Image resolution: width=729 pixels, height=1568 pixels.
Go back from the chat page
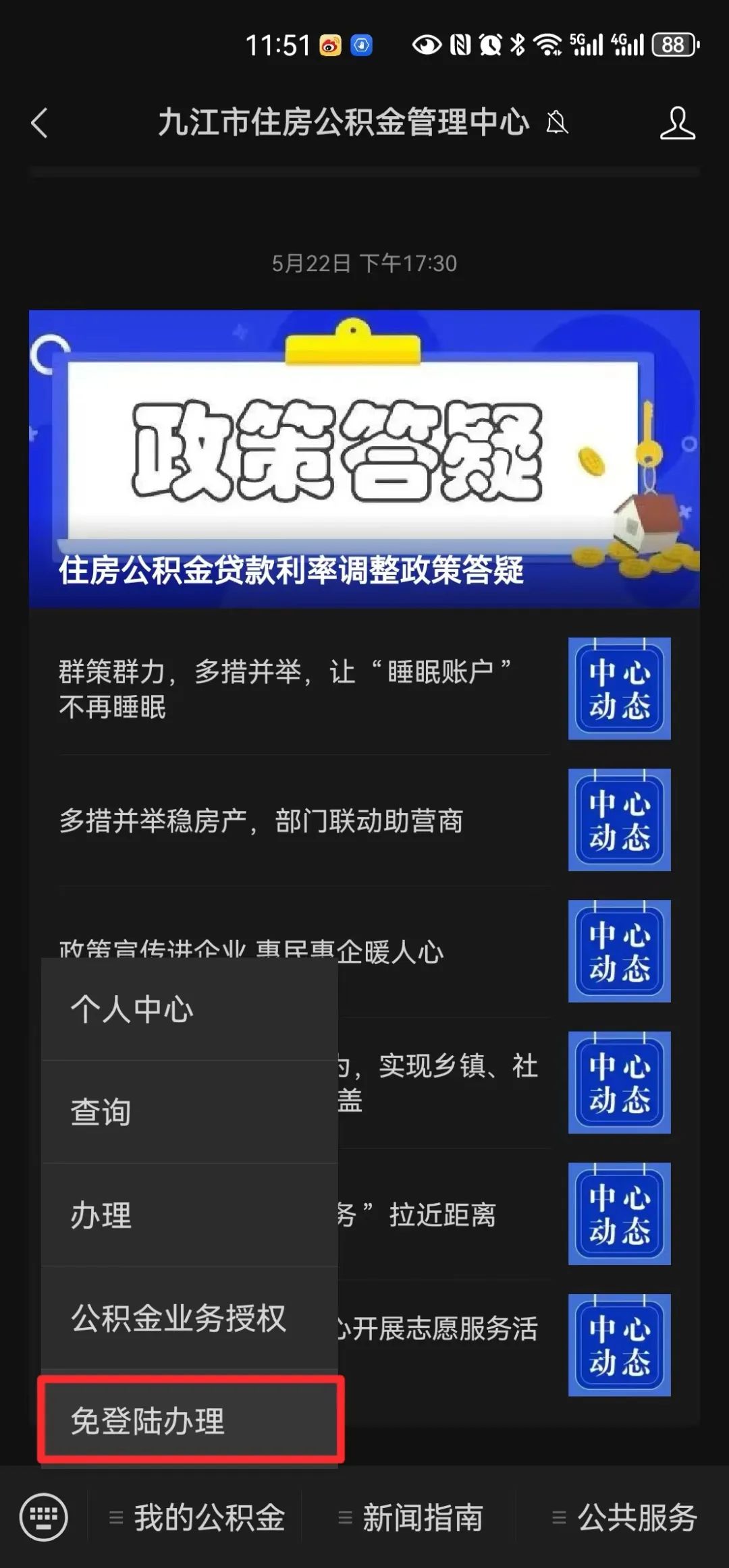pos(40,123)
